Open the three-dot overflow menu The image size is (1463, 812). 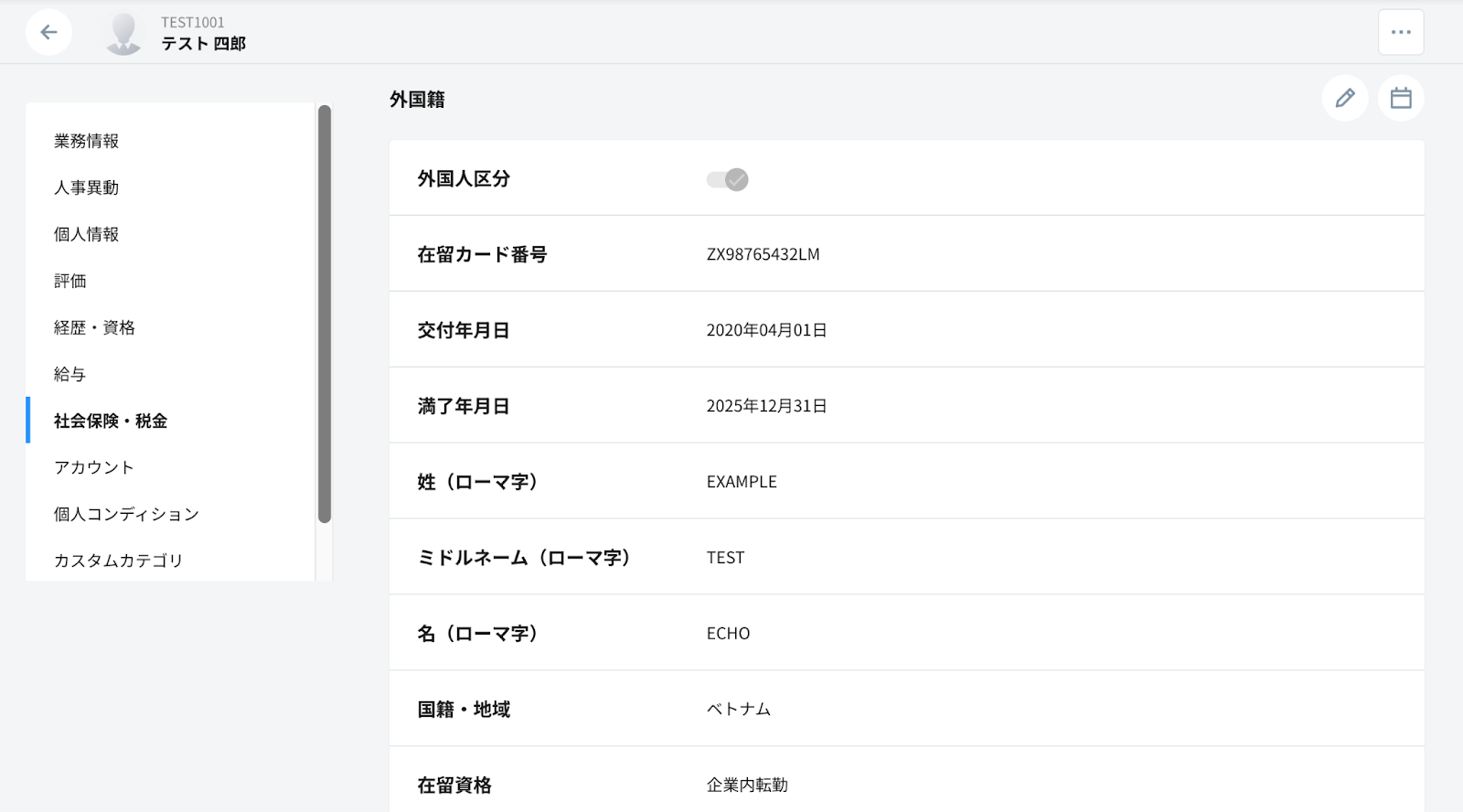point(1400,32)
